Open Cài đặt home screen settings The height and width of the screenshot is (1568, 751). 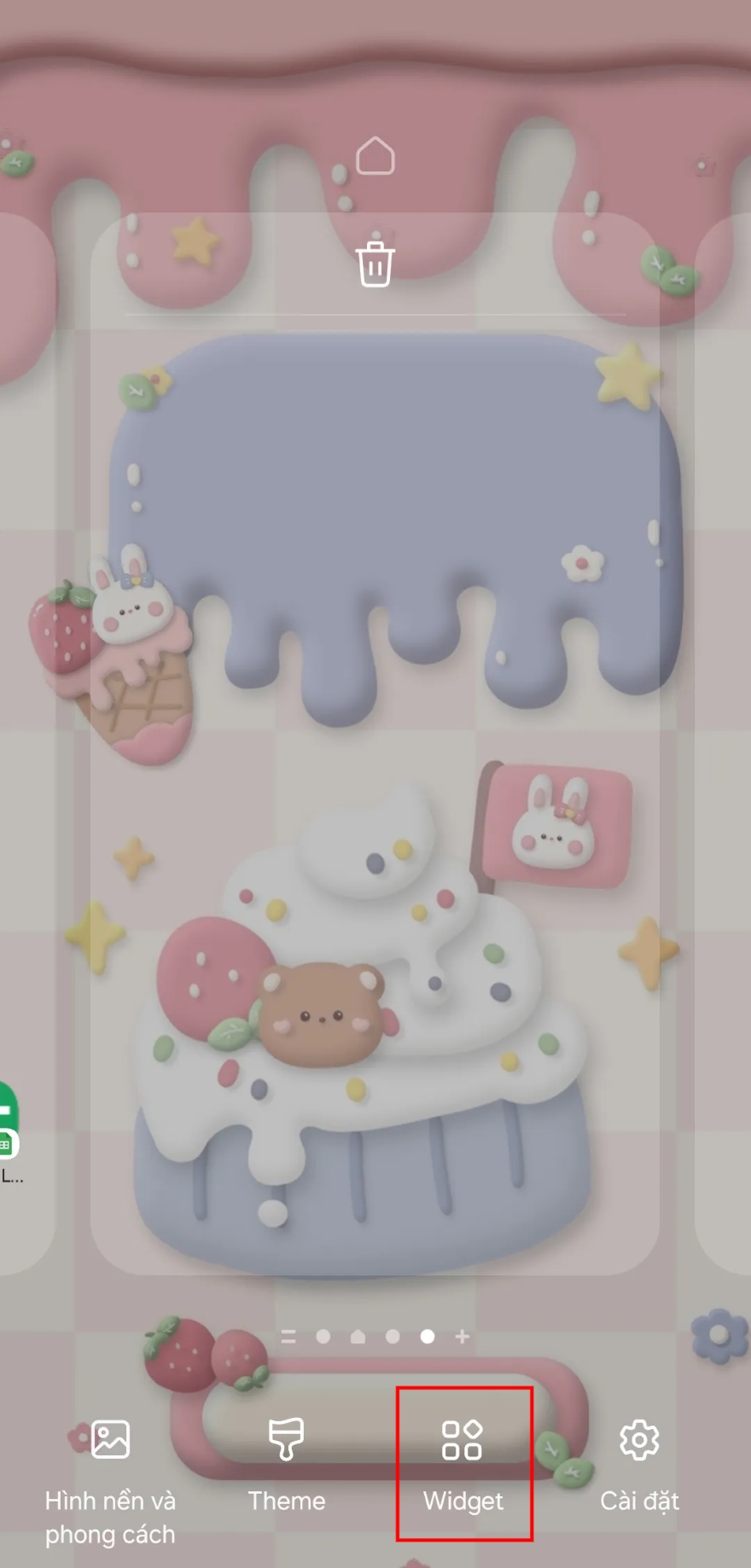639,1466
